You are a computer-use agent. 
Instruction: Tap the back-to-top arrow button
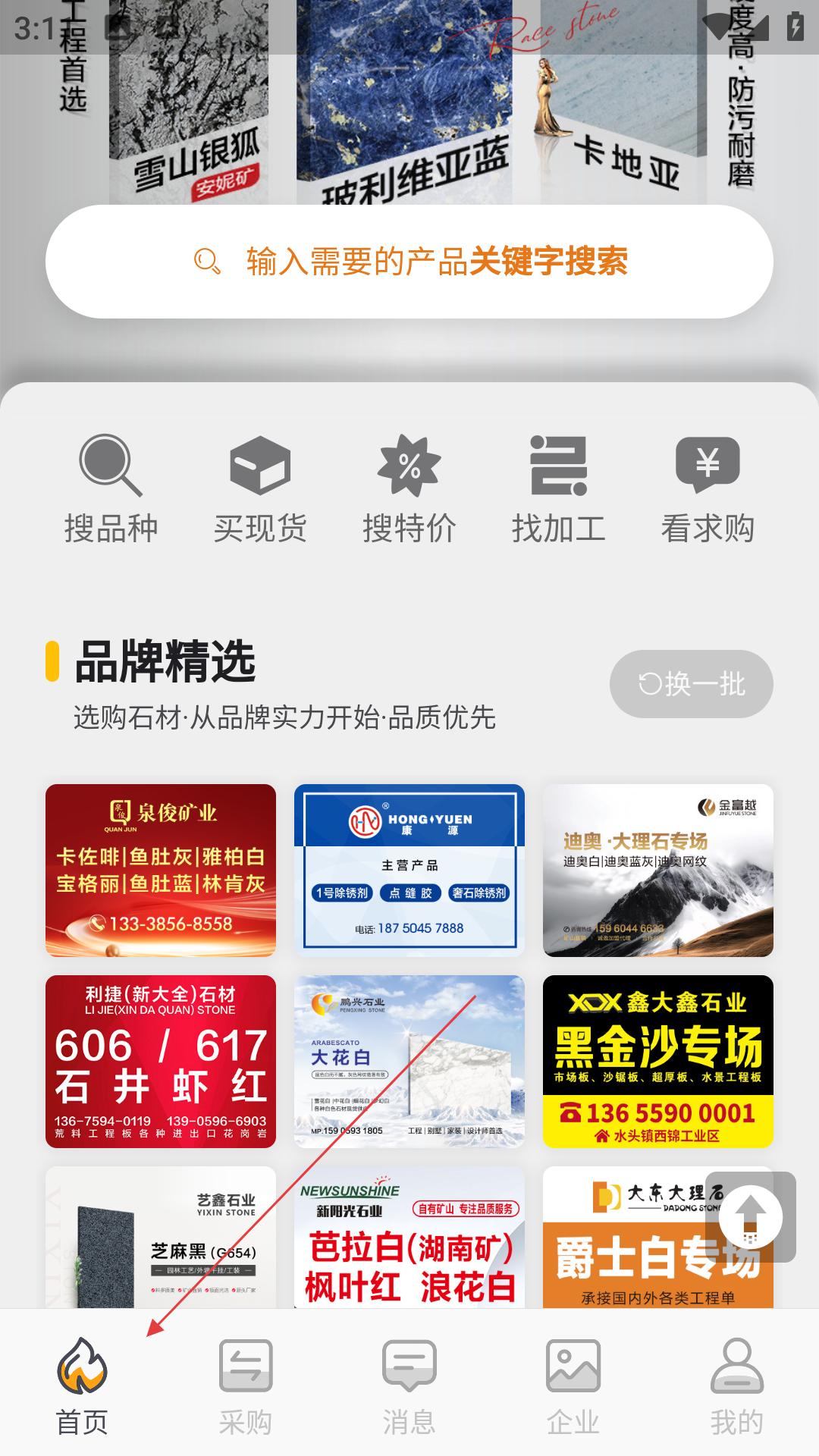[x=750, y=1216]
